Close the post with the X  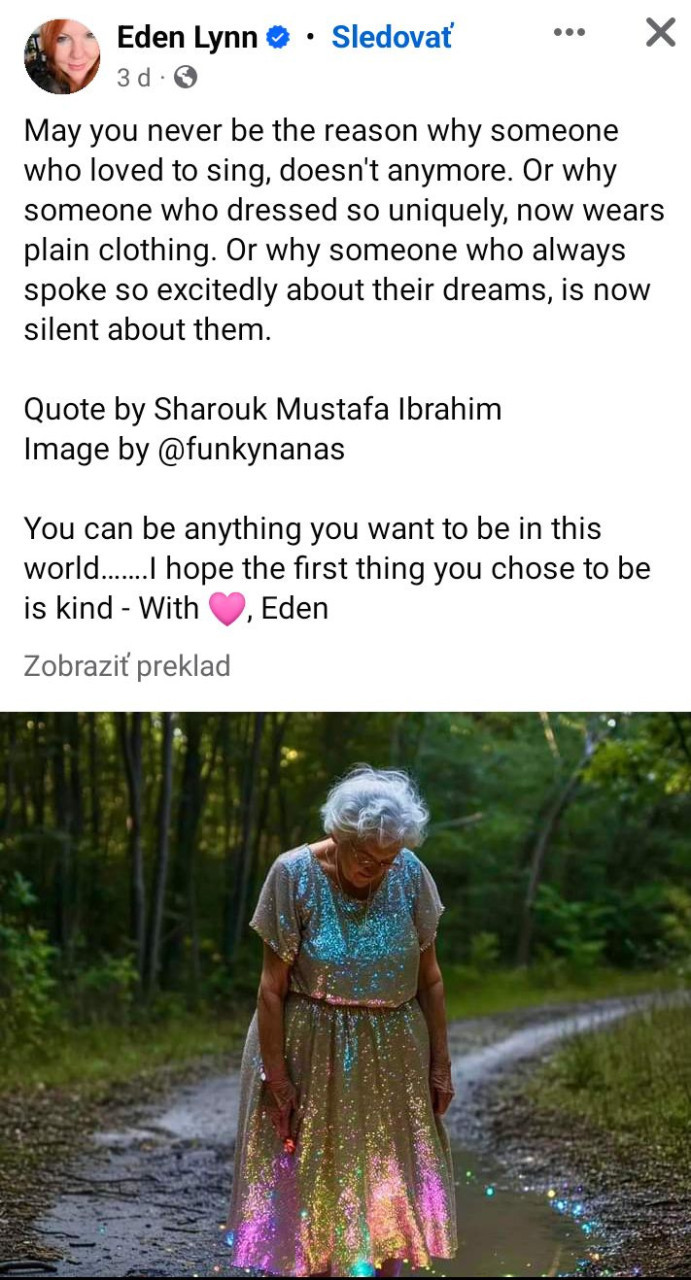660,32
